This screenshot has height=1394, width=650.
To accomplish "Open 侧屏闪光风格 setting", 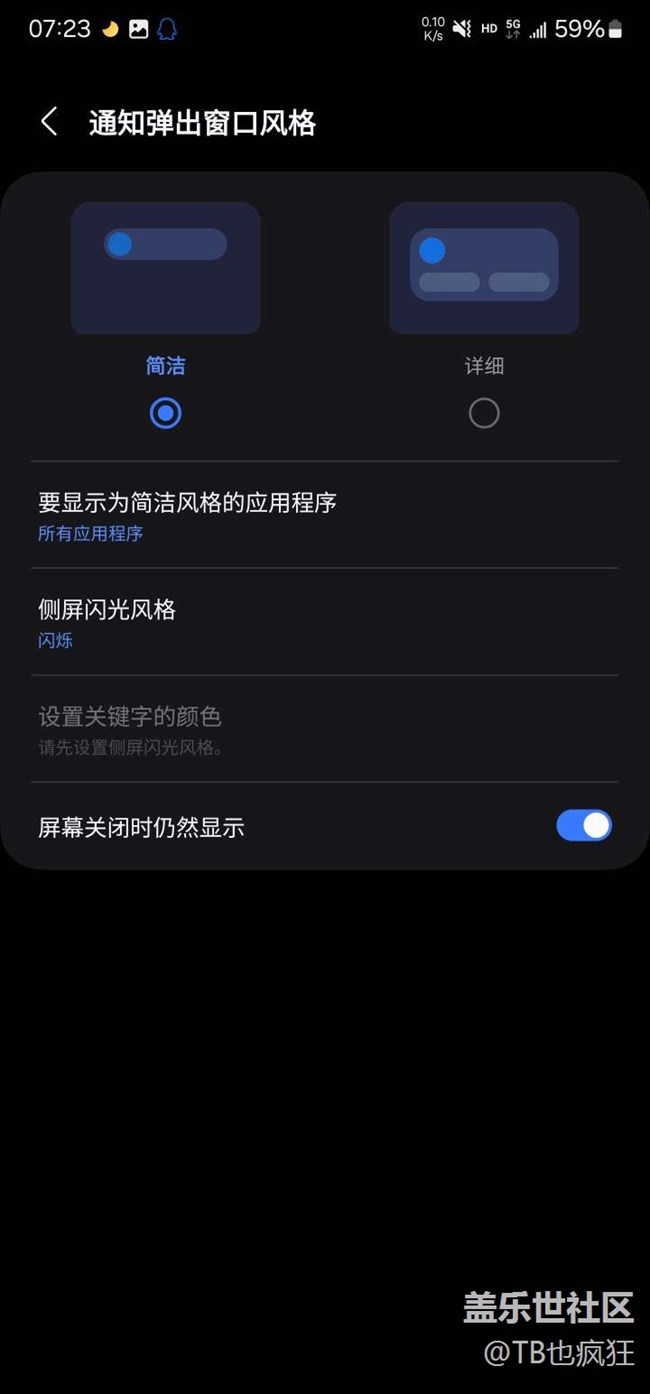I will 325,622.
